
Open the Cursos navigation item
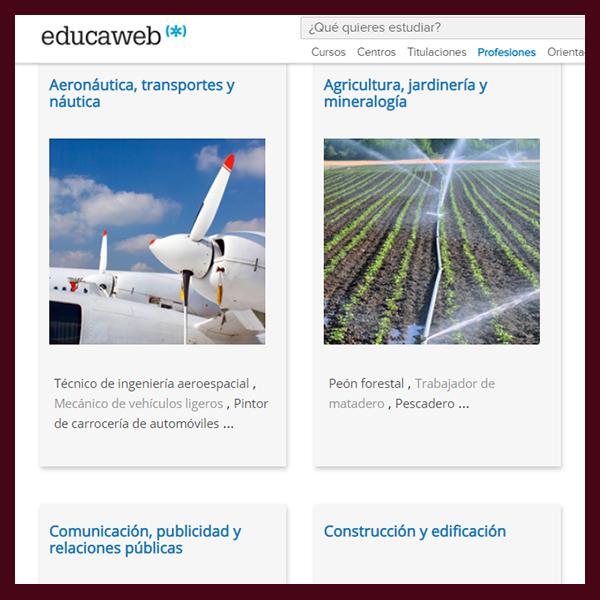pyautogui.click(x=328, y=52)
